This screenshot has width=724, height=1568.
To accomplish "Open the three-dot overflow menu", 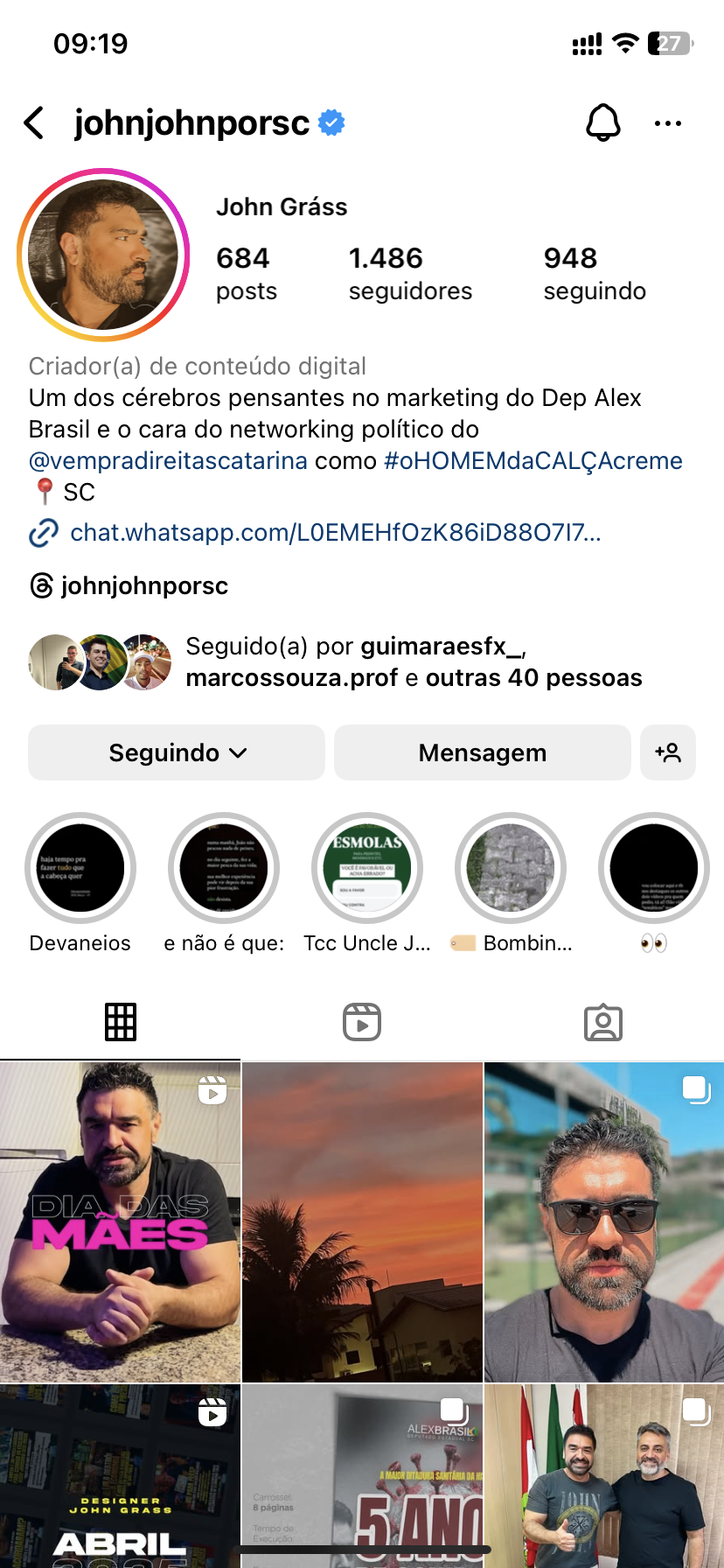I will [667, 123].
